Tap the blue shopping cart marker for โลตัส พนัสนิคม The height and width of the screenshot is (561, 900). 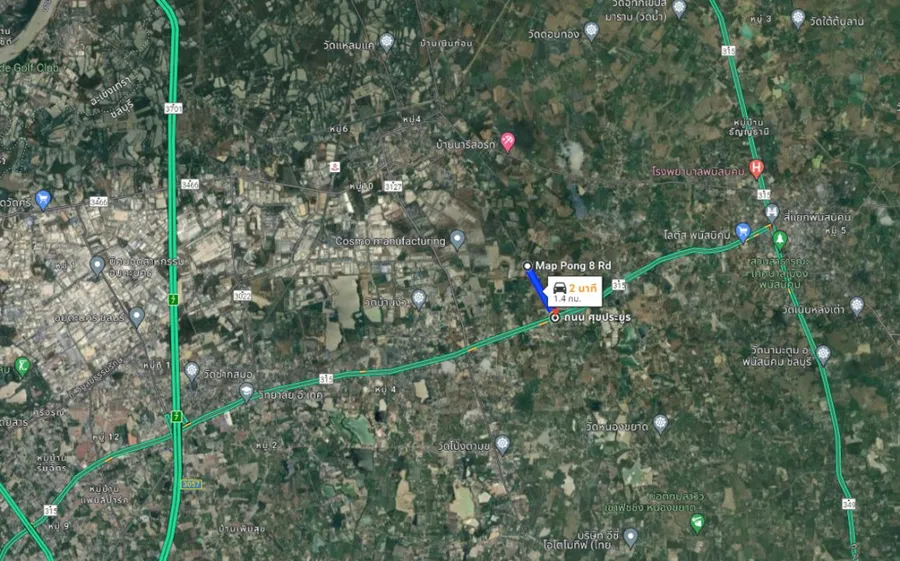[742, 231]
